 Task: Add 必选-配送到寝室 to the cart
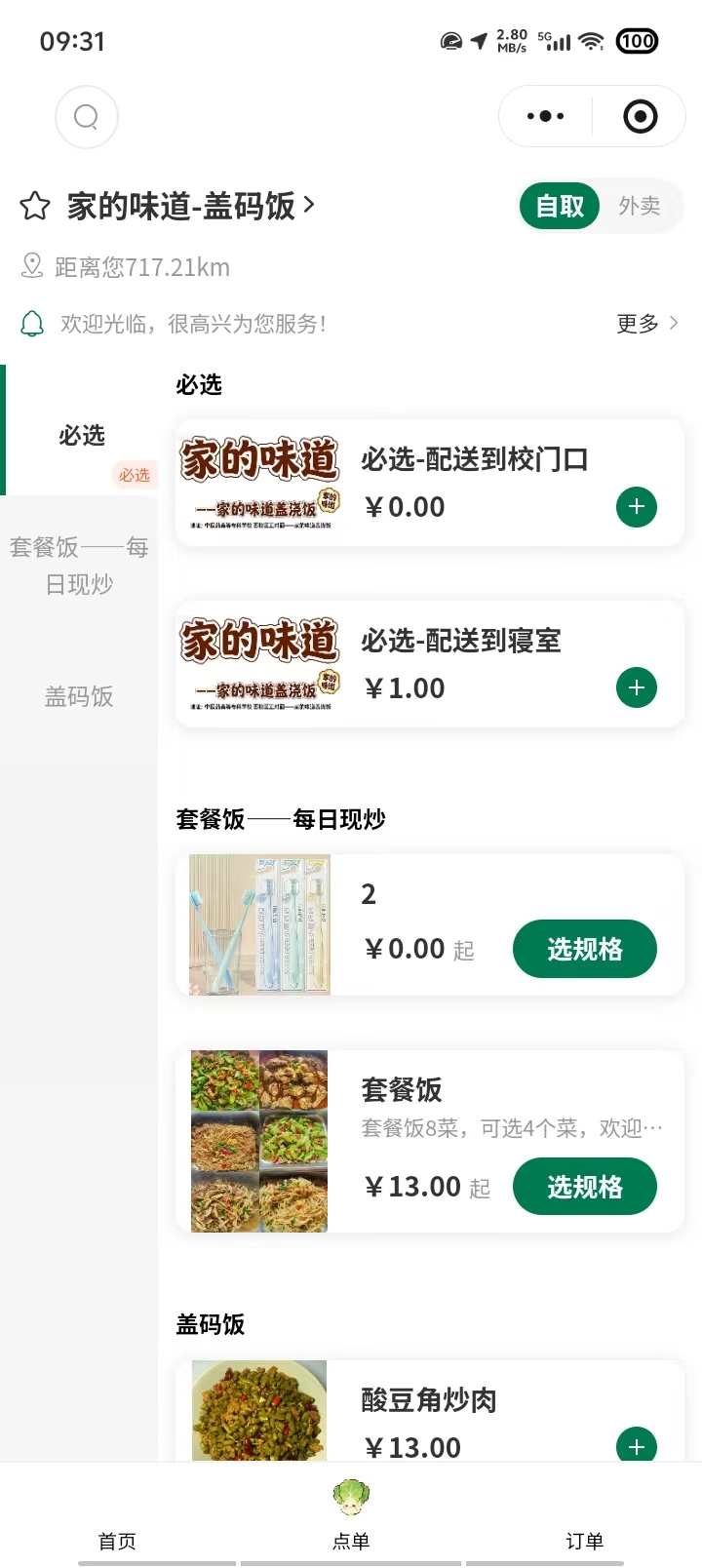pyautogui.click(x=637, y=688)
